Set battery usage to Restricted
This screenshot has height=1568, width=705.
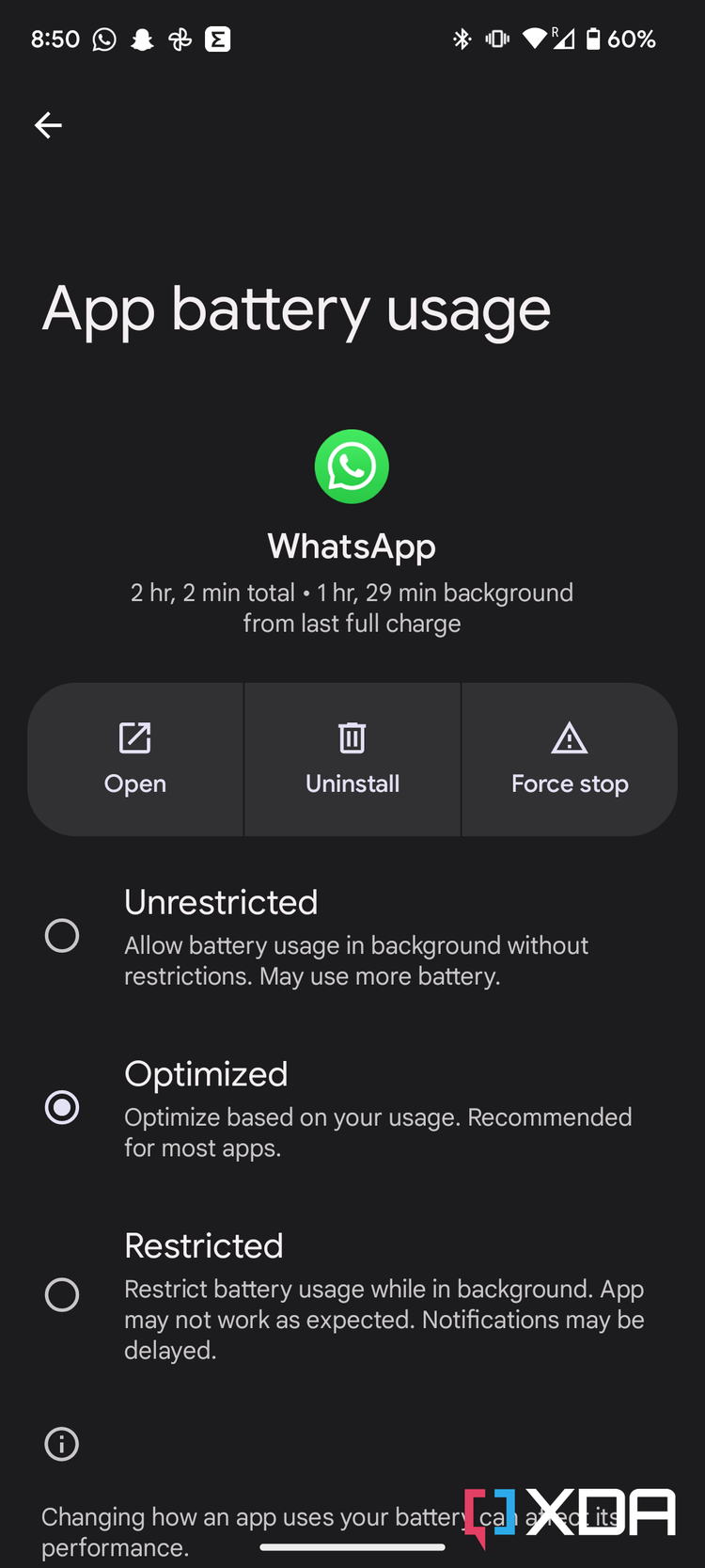[x=62, y=1294]
